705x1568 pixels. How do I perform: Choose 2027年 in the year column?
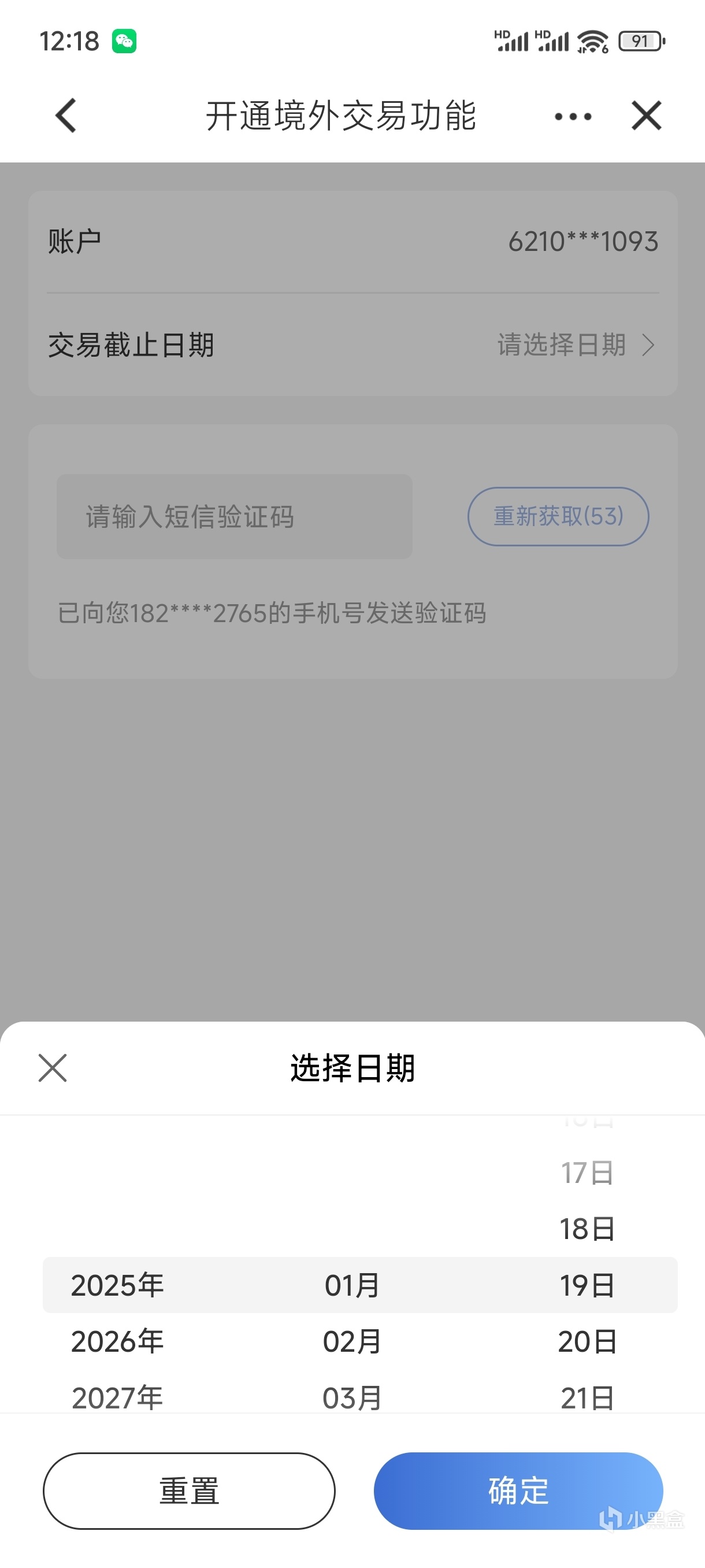(x=117, y=1397)
